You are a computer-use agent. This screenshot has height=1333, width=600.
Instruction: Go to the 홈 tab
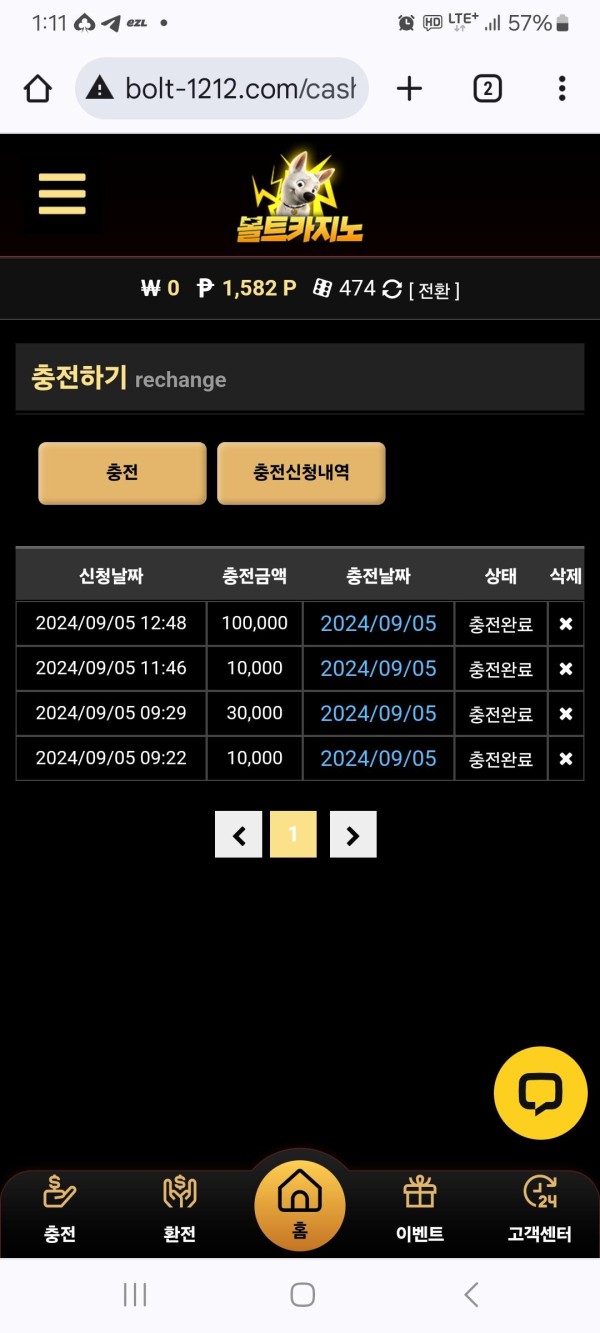point(299,1205)
